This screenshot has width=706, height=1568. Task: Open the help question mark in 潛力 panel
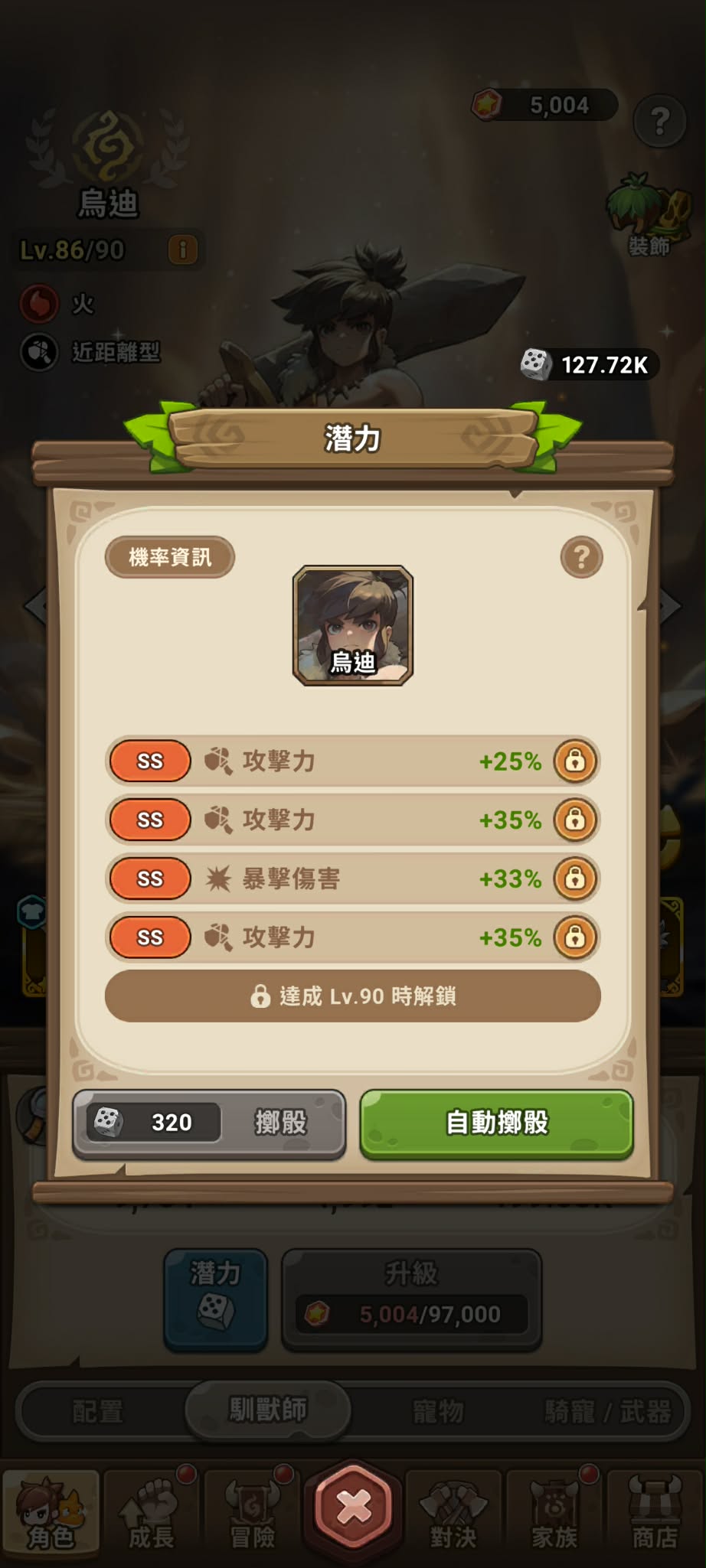point(581,558)
